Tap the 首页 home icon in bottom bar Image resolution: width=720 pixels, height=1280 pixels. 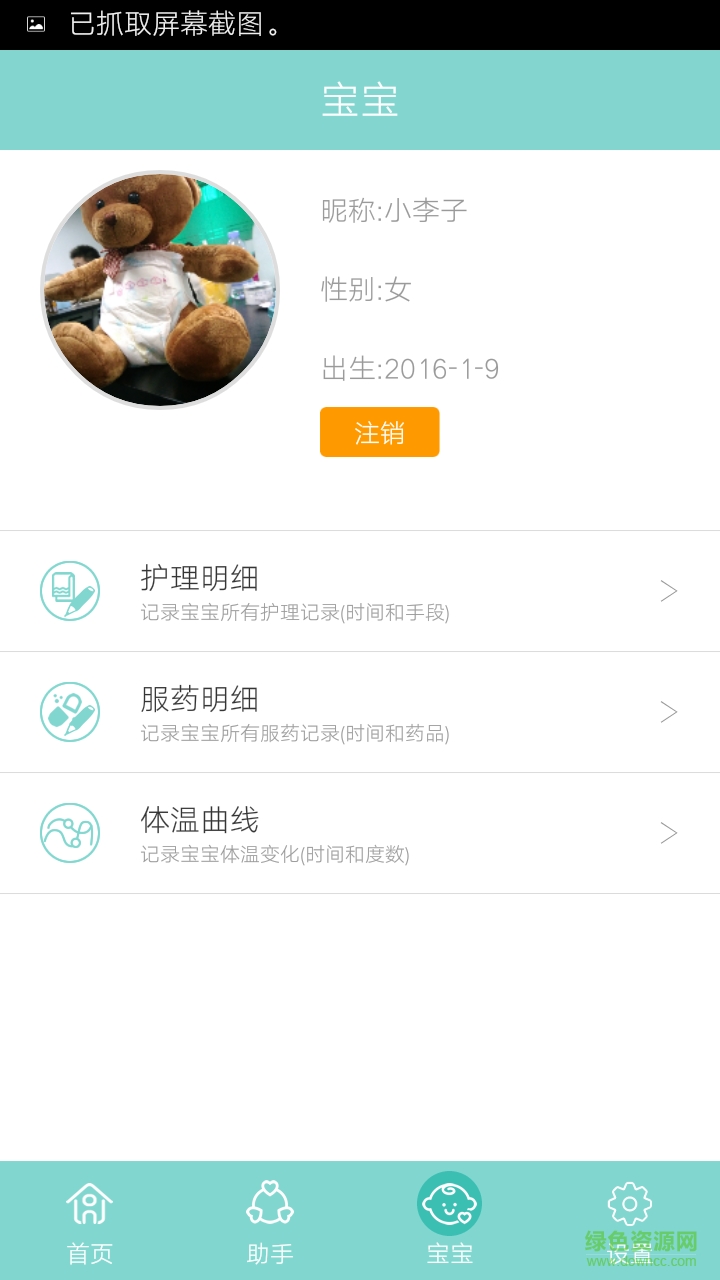90,1205
